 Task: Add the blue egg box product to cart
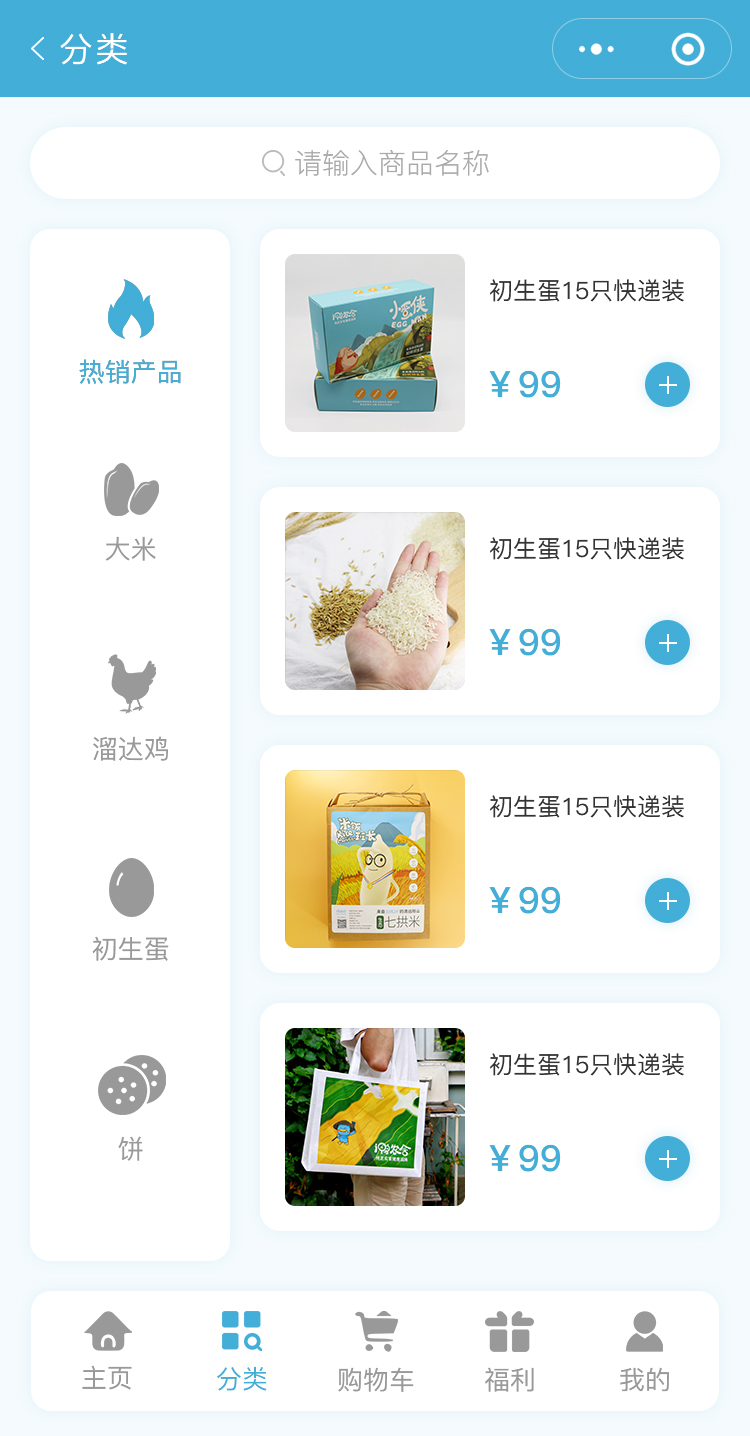(x=667, y=384)
